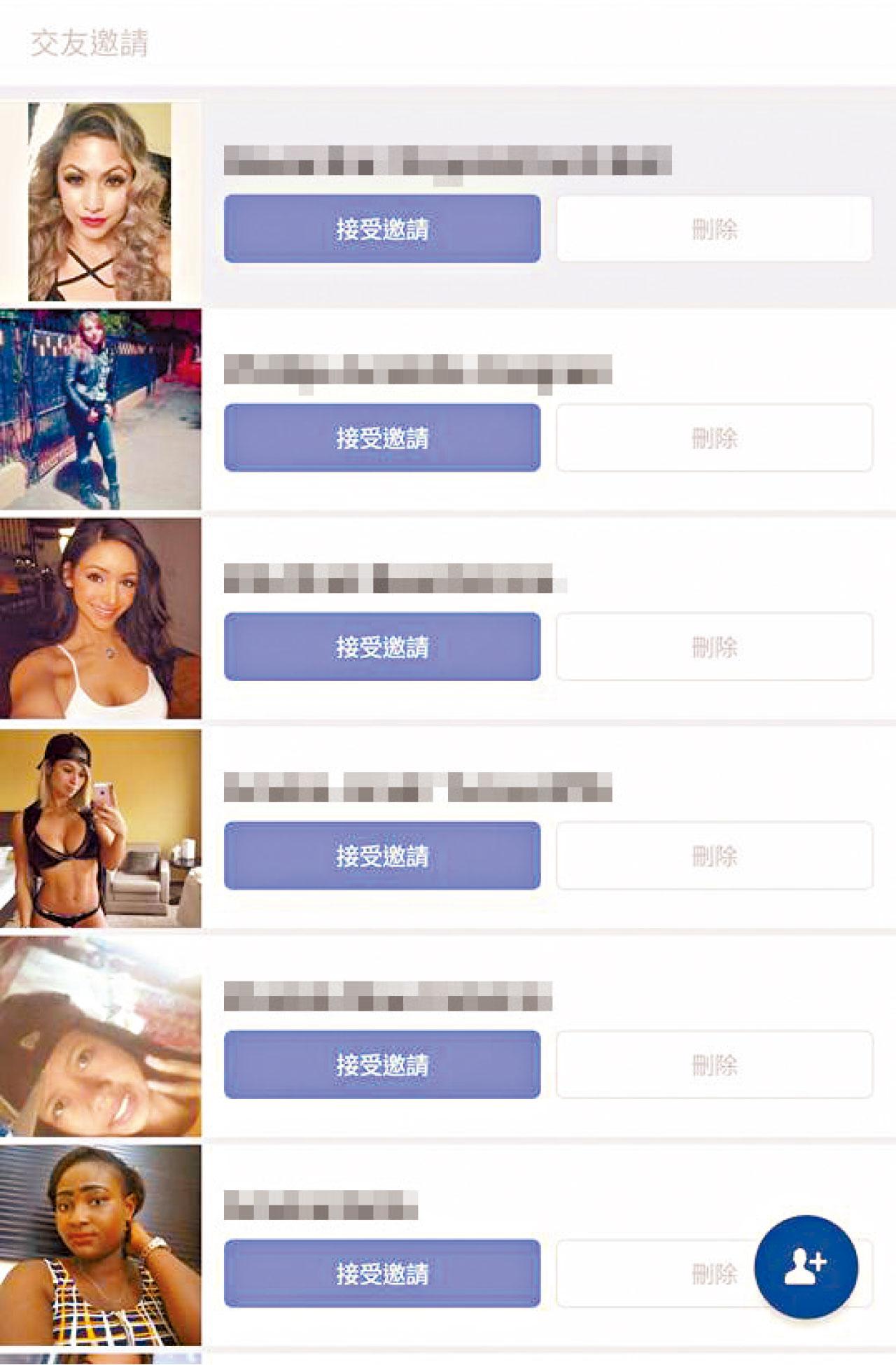Delete the fifth friend invitation

[714, 1065]
